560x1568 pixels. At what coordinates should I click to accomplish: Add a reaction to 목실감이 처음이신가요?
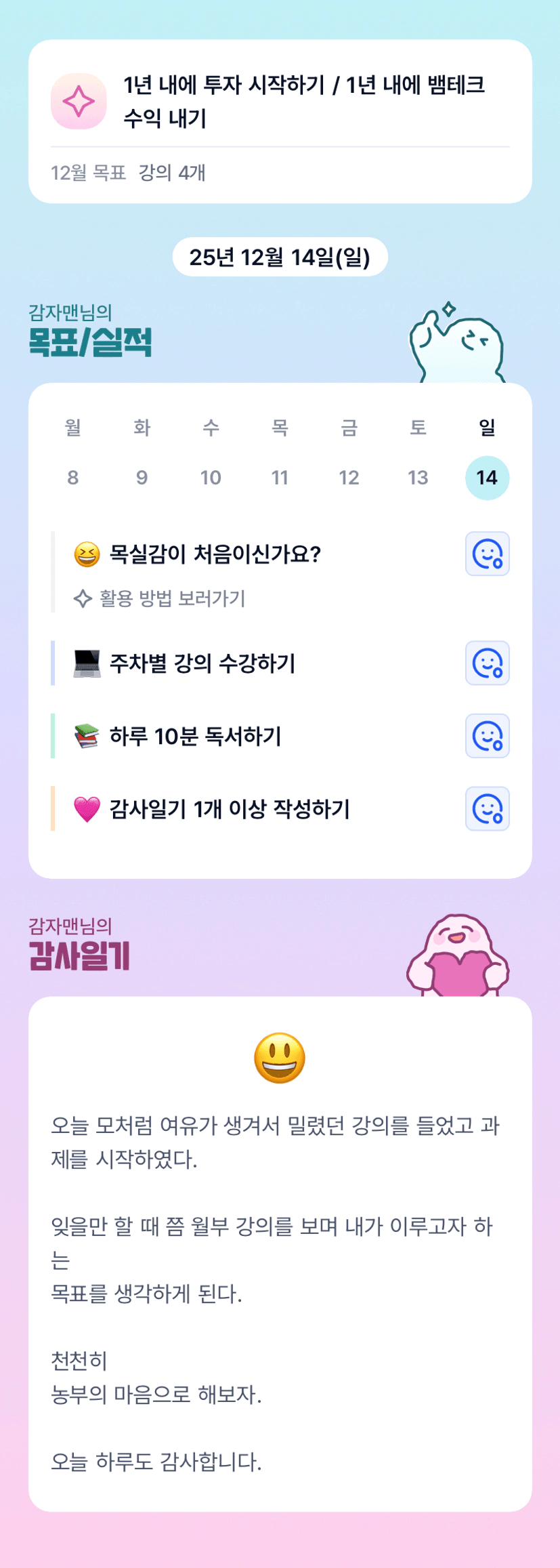point(487,554)
